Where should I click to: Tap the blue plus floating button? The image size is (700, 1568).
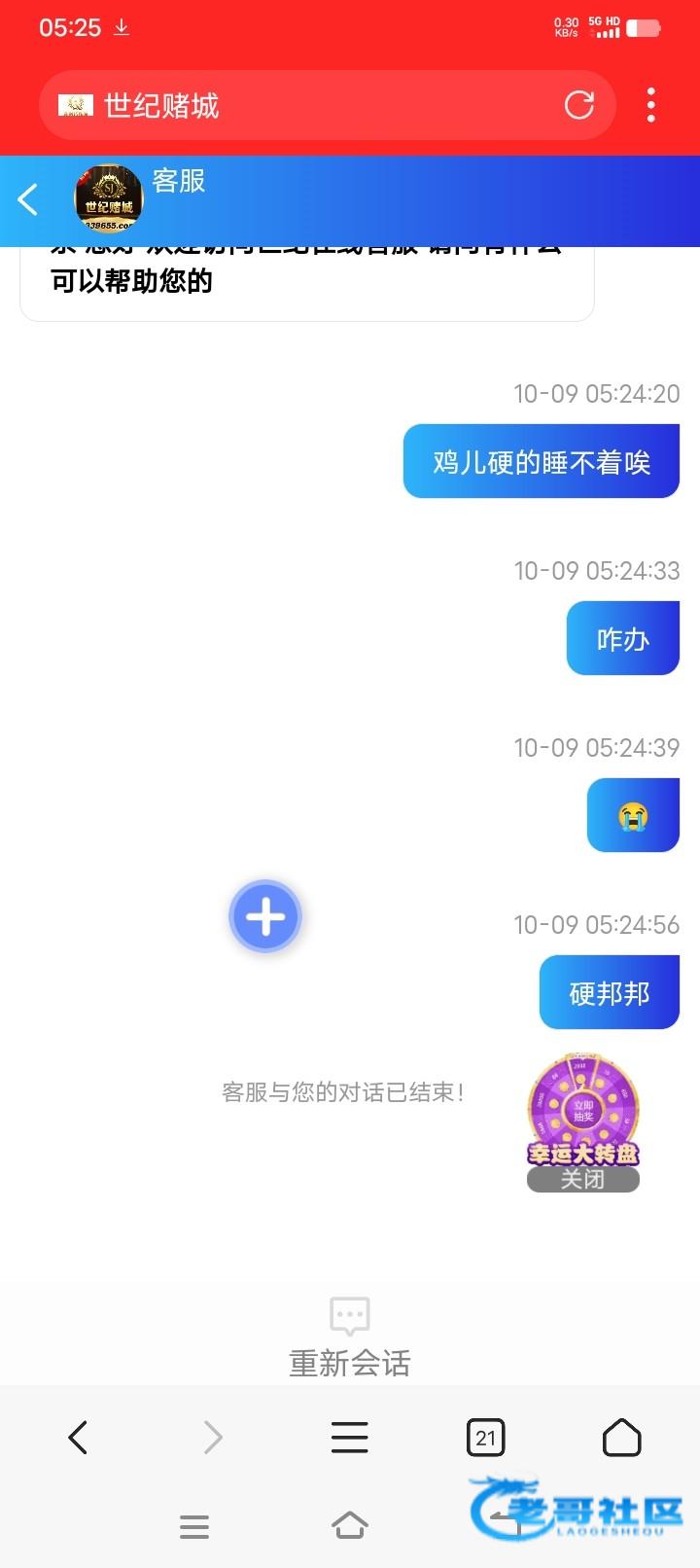[x=265, y=916]
